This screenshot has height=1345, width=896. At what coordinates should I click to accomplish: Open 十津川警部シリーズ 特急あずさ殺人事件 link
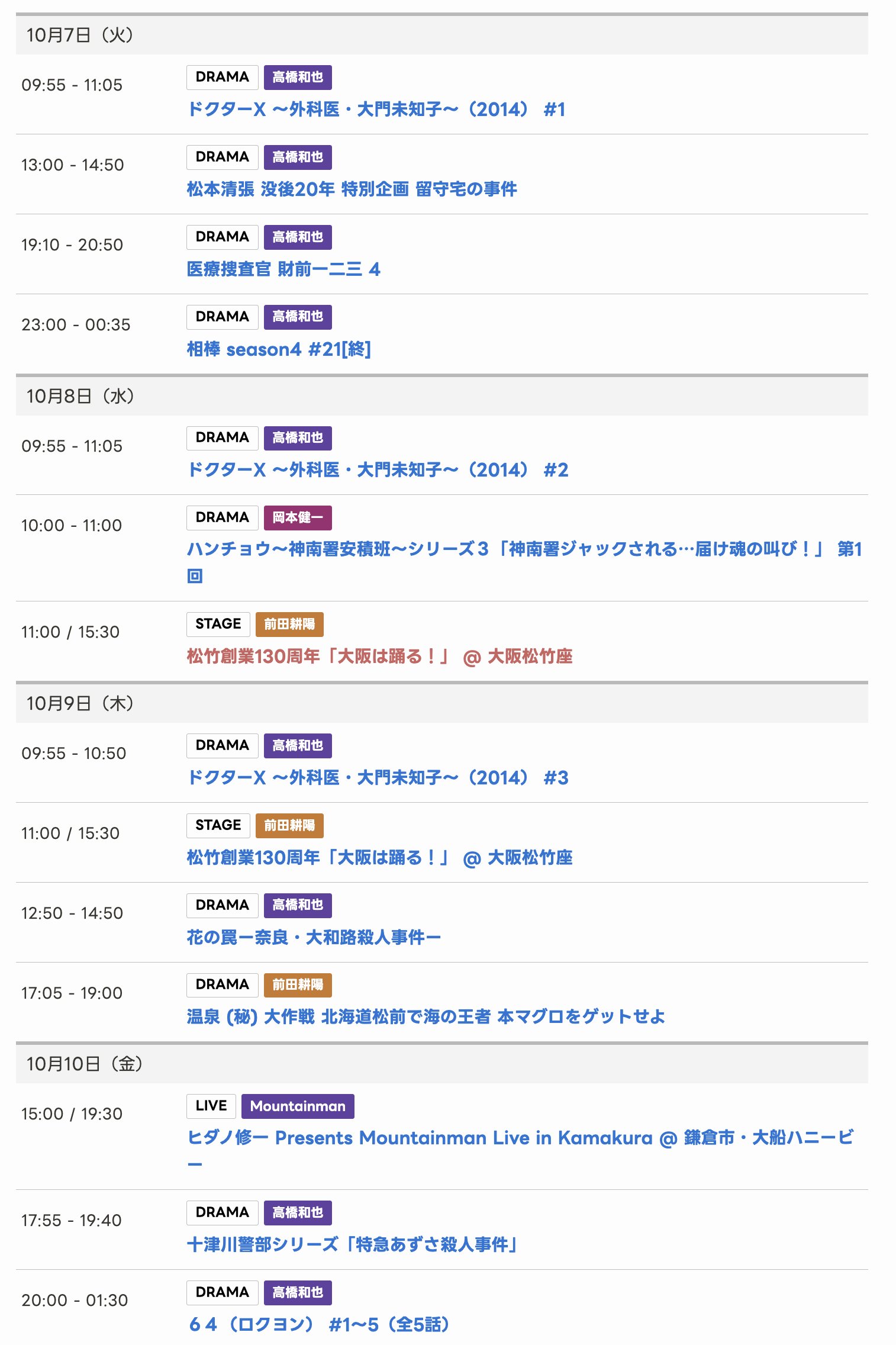coord(353,1245)
